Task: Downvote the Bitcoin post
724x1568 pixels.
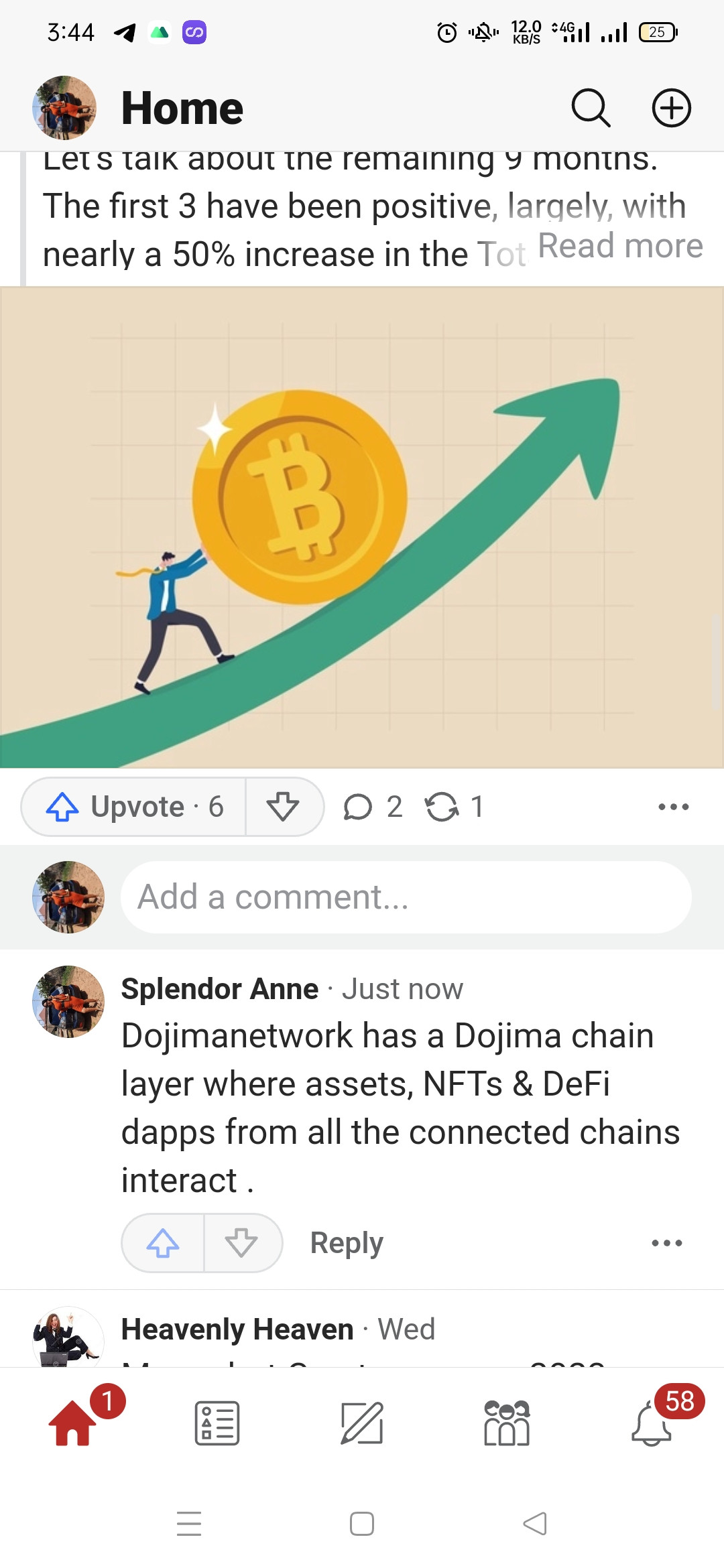Action: [283, 807]
